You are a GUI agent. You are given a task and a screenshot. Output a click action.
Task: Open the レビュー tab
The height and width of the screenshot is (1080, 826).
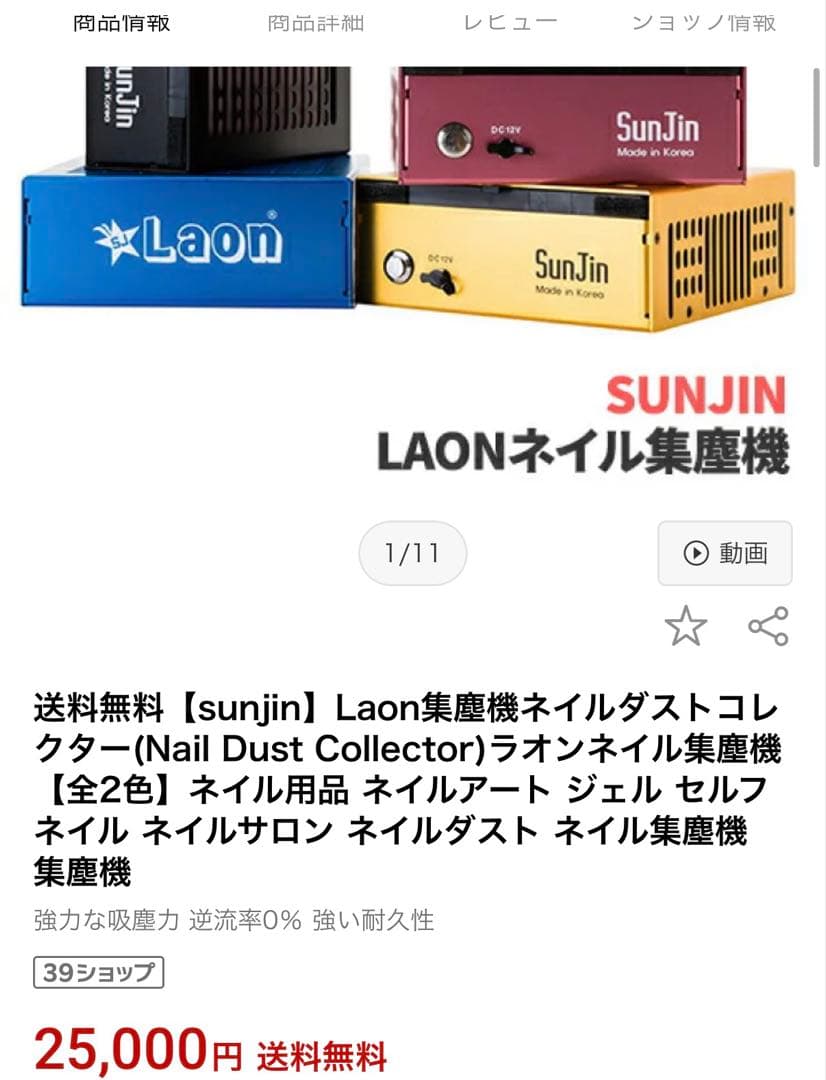point(510,24)
